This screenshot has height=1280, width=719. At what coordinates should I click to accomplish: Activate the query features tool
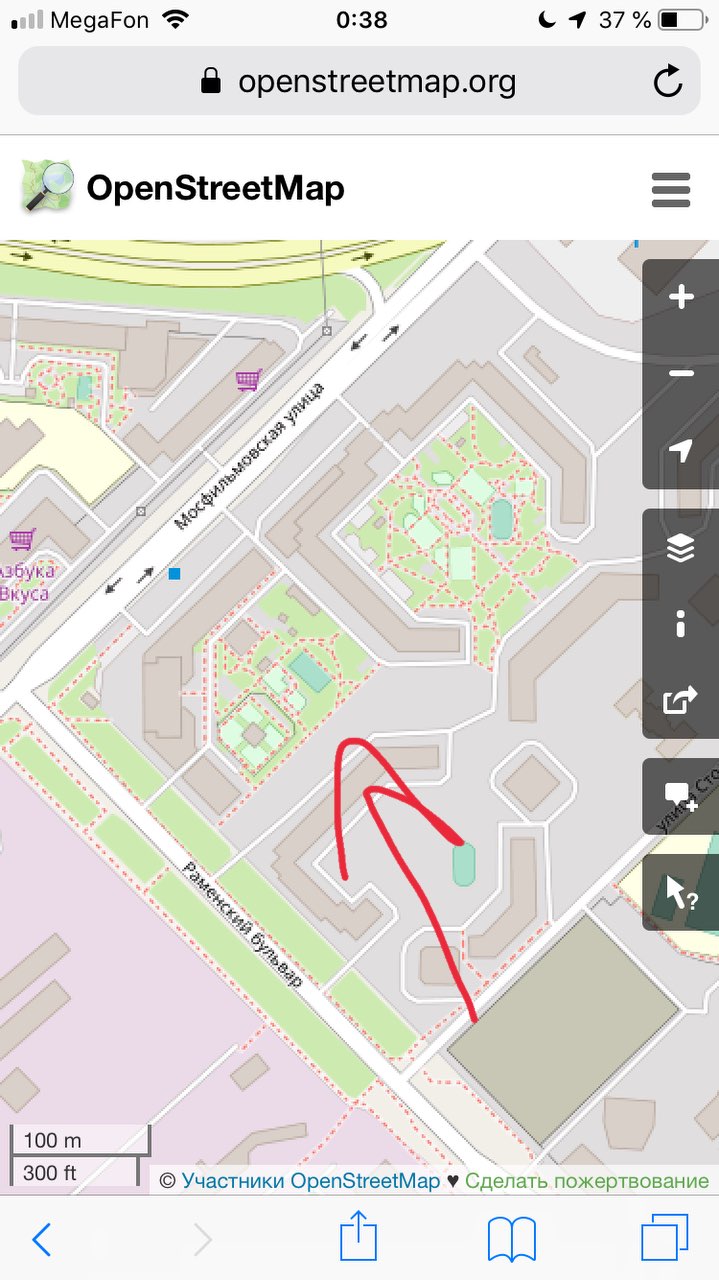[x=681, y=890]
